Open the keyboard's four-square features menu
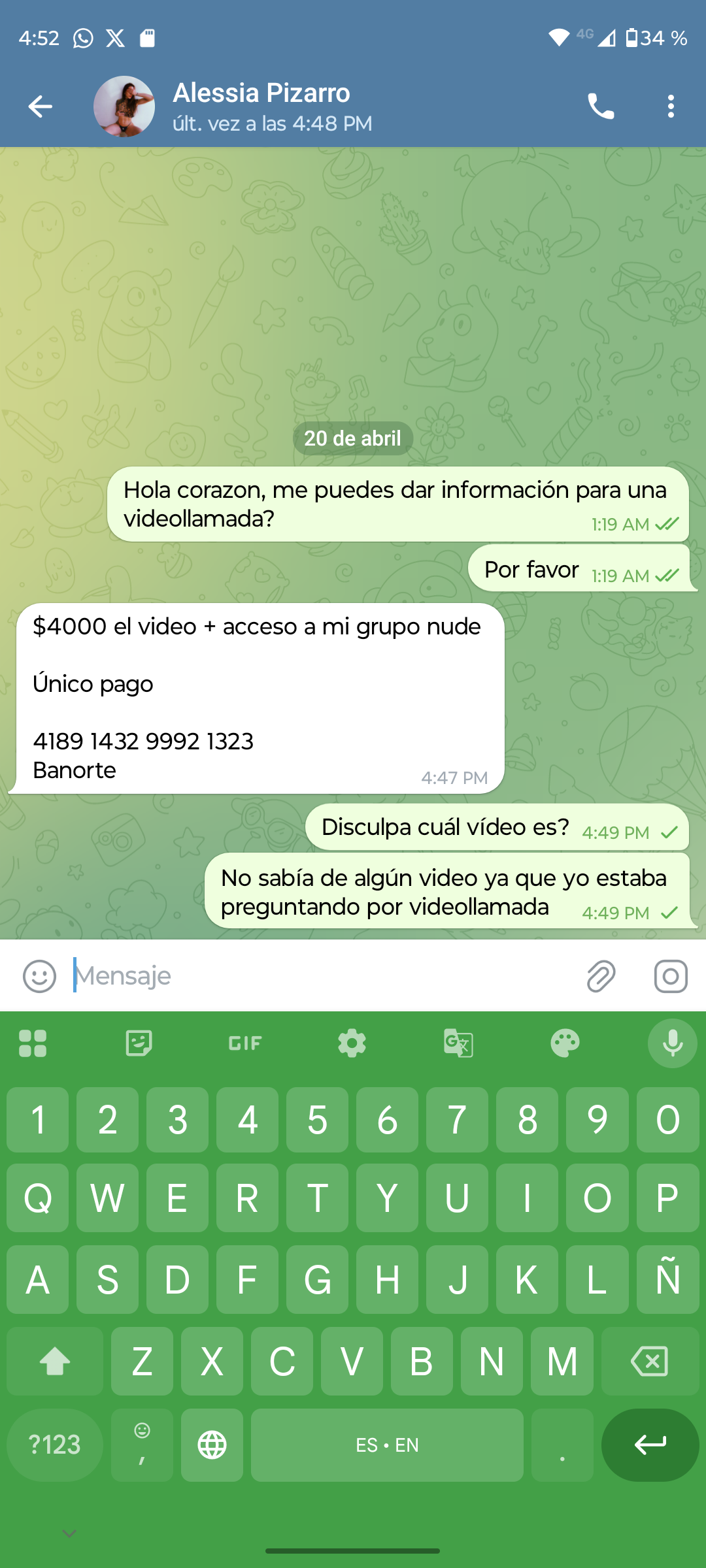 pyautogui.click(x=33, y=1043)
